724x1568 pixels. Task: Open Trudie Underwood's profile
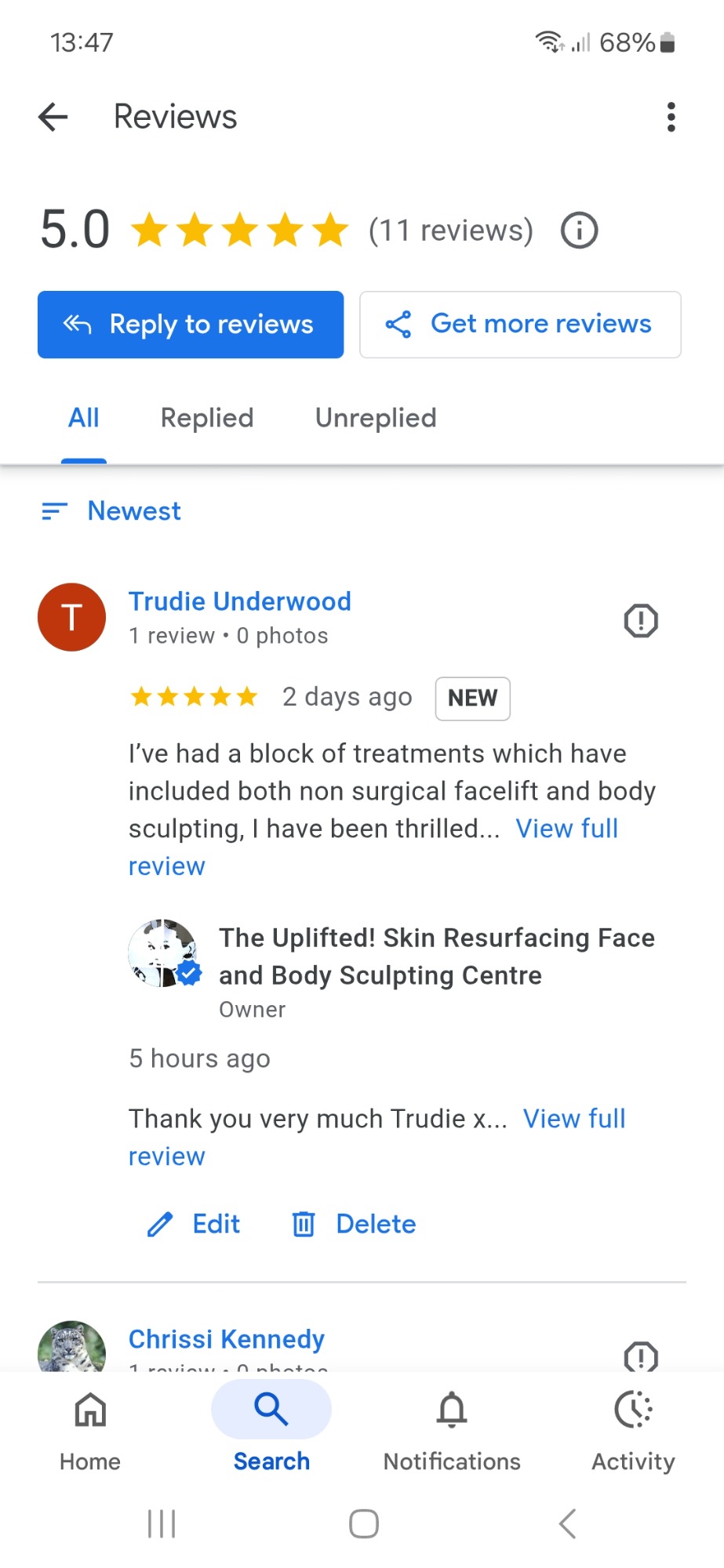click(x=239, y=601)
